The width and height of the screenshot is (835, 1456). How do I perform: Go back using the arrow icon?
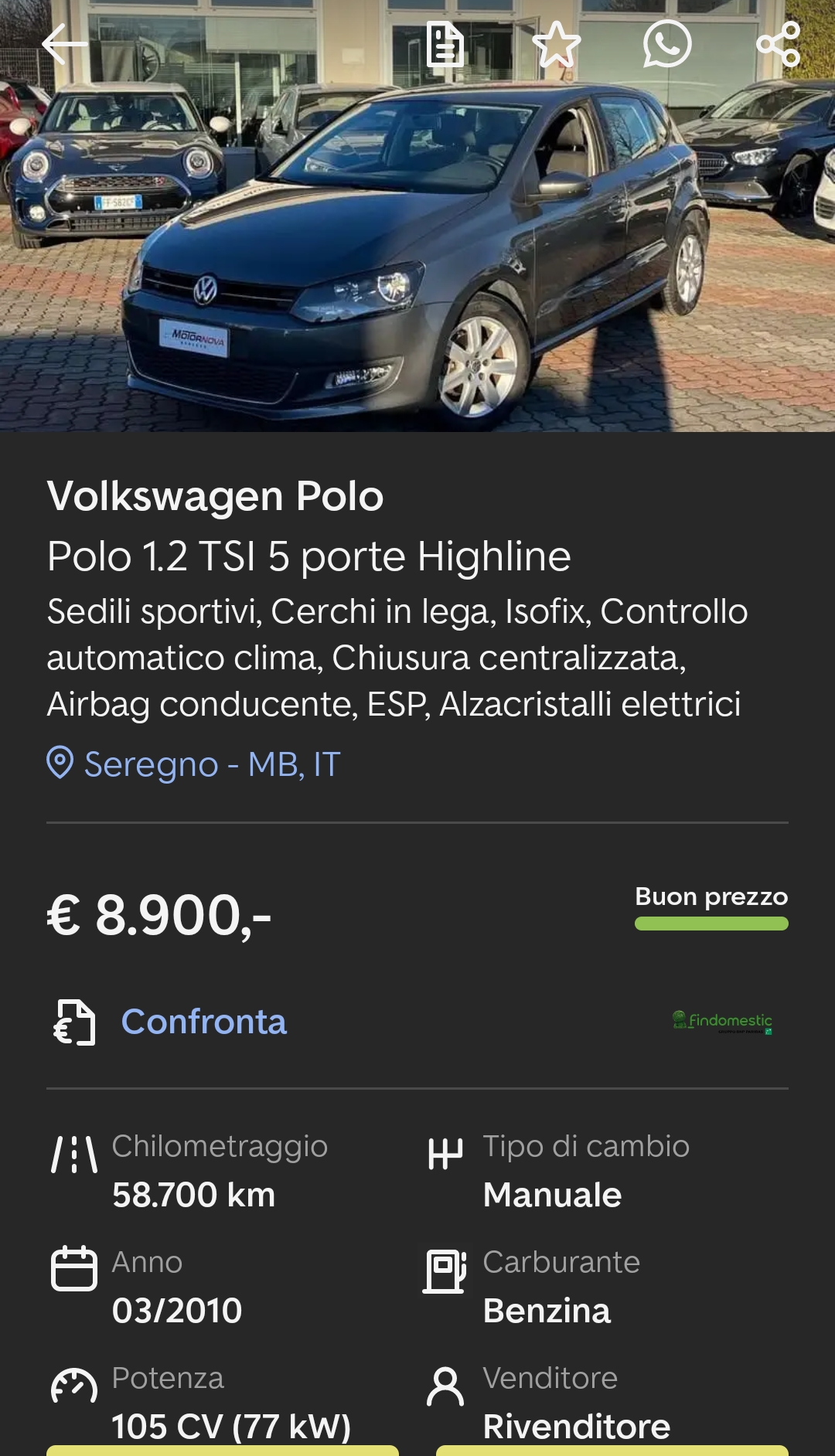tap(64, 44)
